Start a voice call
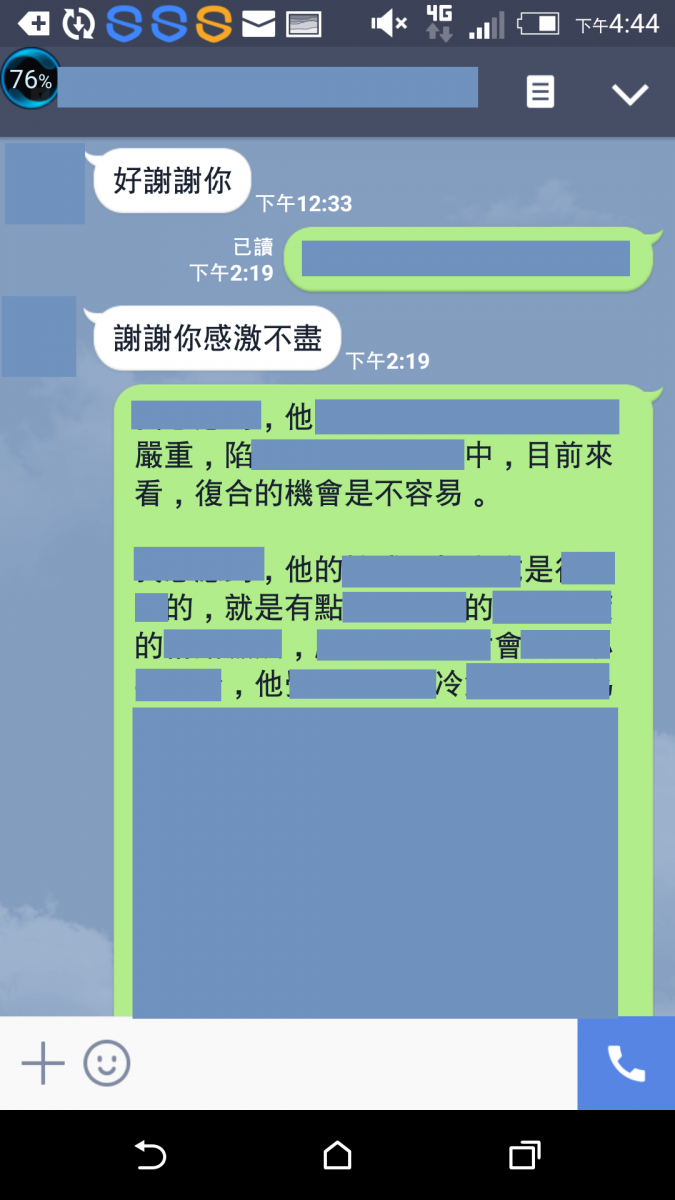The image size is (675, 1200). [x=626, y=1063]
